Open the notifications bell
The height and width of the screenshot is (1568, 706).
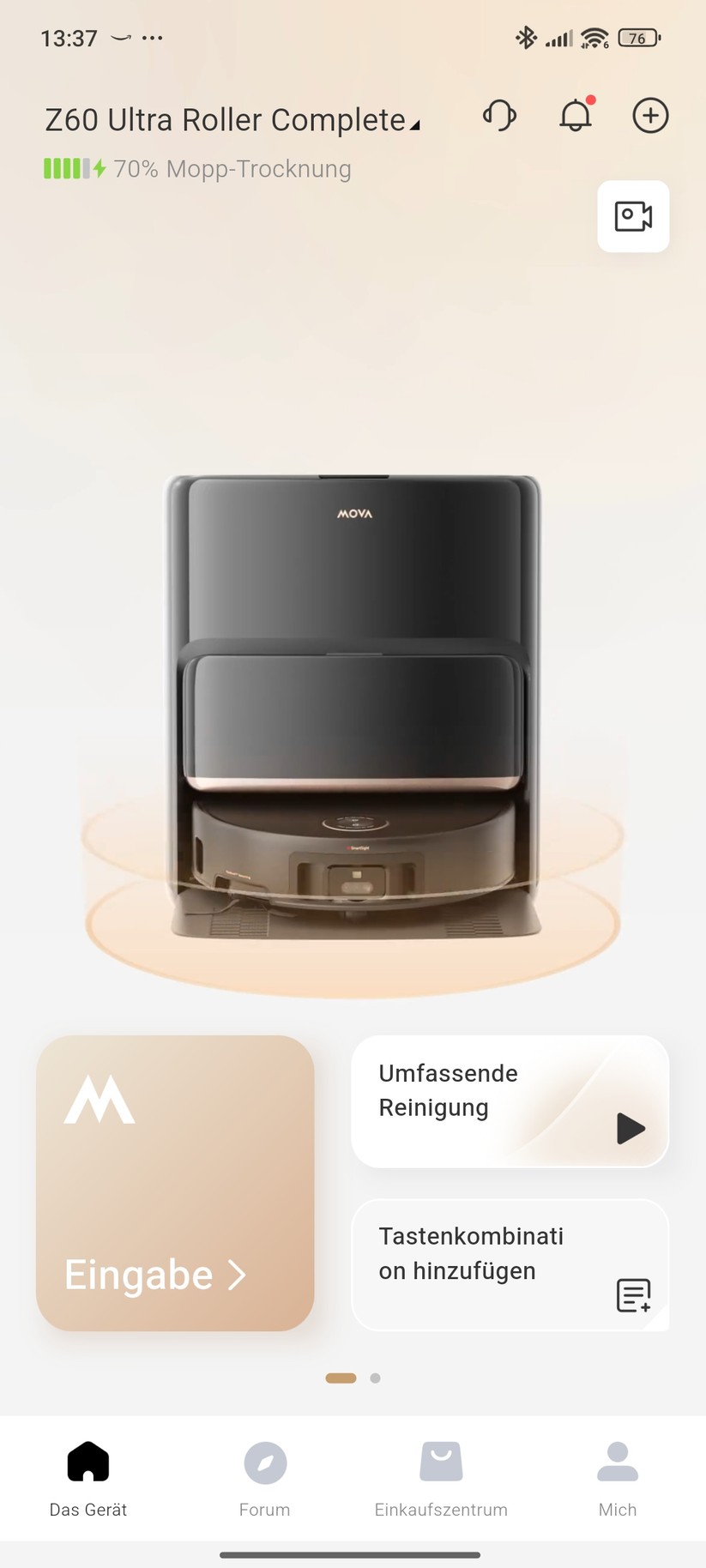(x=576, y=115)
